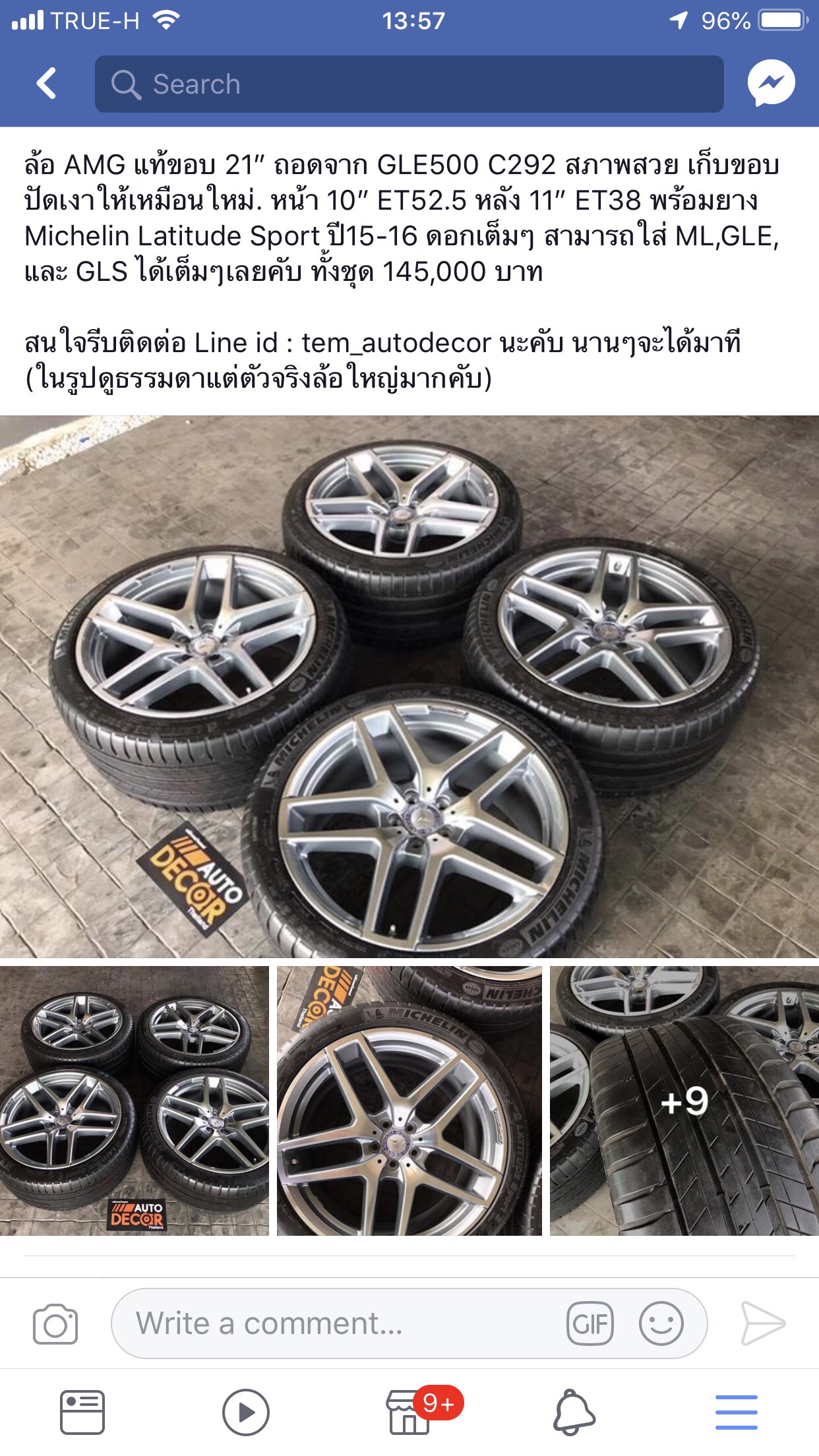Screen dimensions: 819x1456
Task: Open the emoji smiley picker
Action: pyautogui.click(x=661, y=1323)
